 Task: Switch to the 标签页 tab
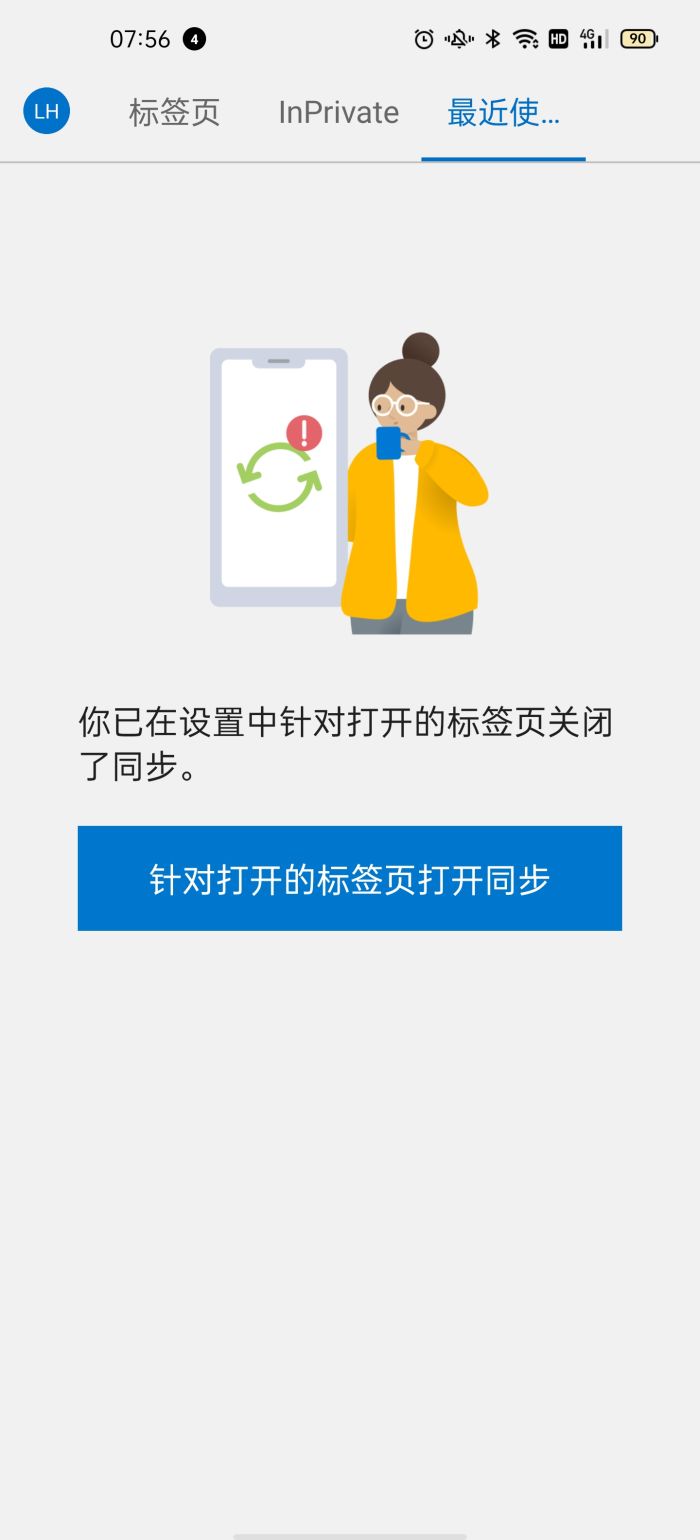[x=174, y=113]
